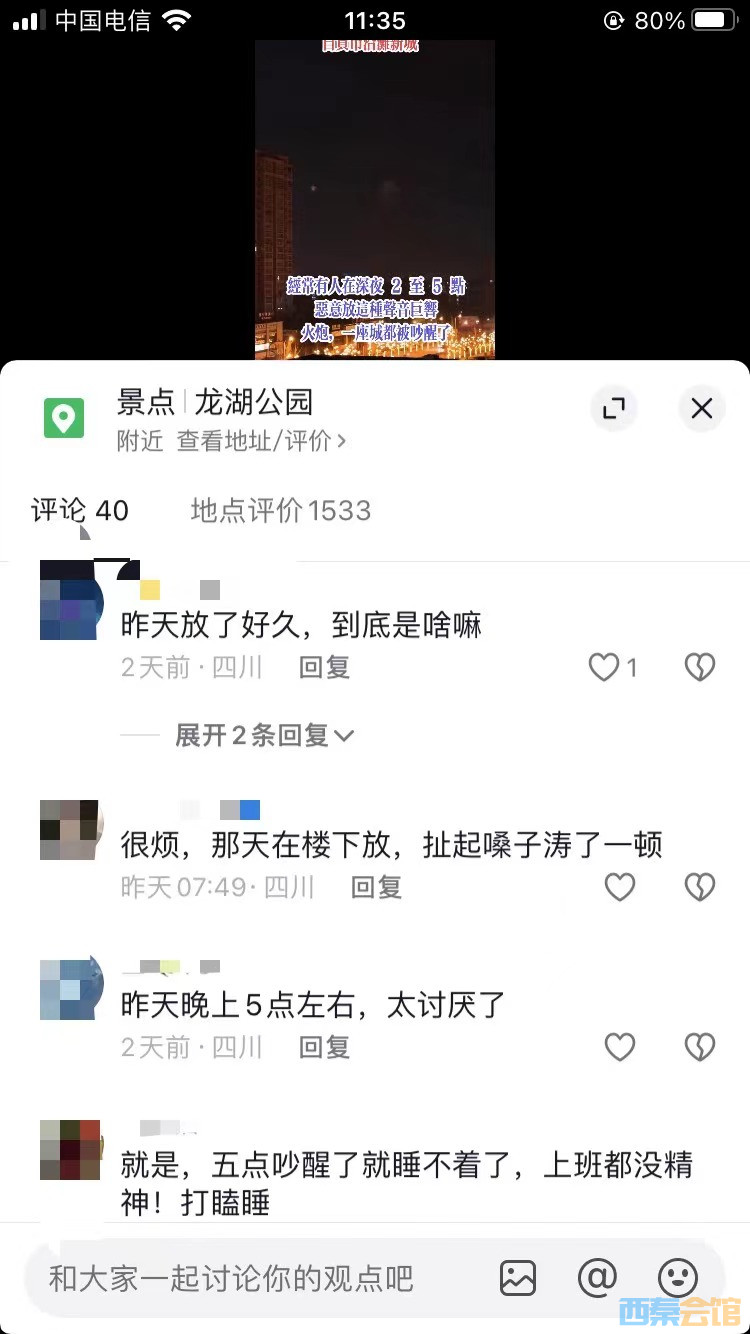Like the comment 昨天晚上5点左右，太讨厌了

(x=620, y=1047)
